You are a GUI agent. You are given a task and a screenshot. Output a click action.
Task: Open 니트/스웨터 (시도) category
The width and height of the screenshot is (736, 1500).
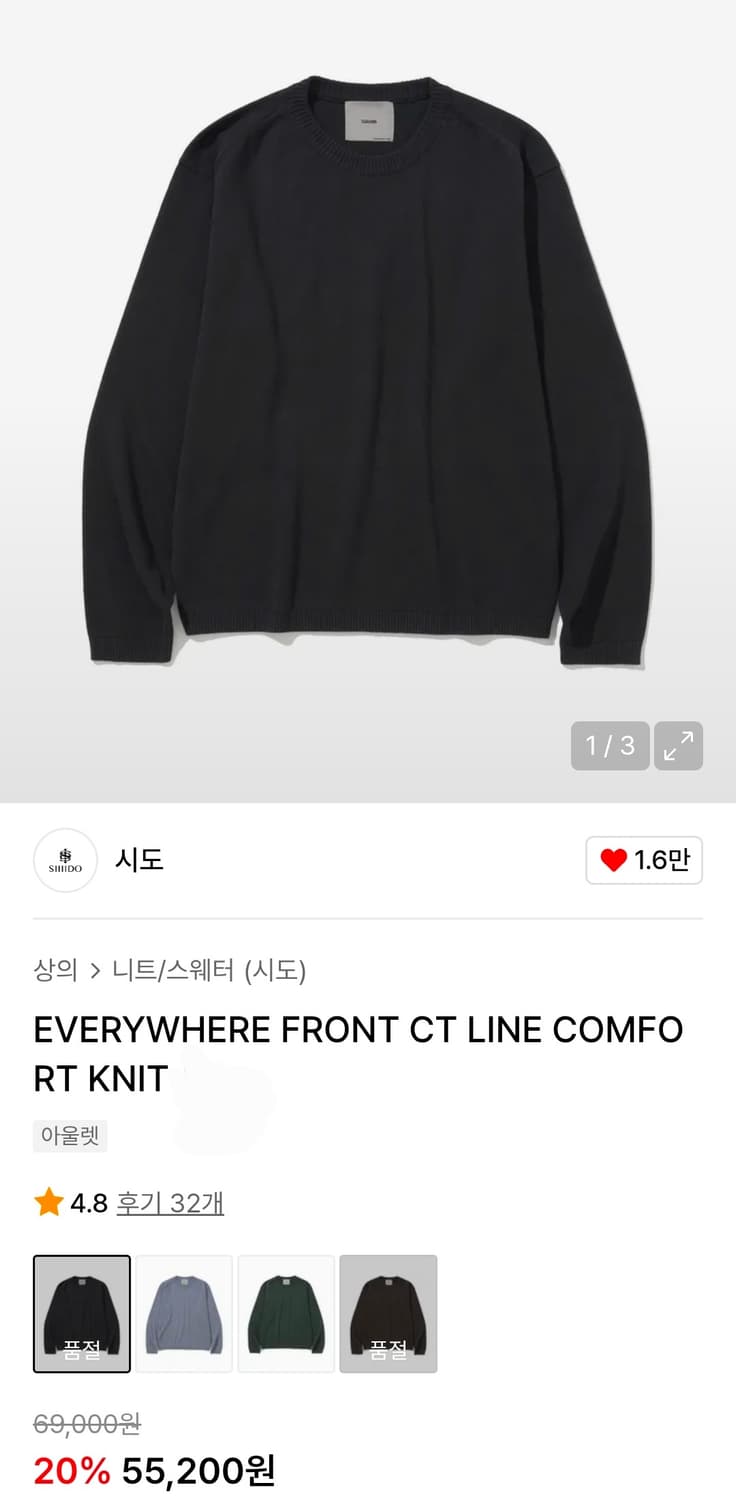tap(211, 969)
